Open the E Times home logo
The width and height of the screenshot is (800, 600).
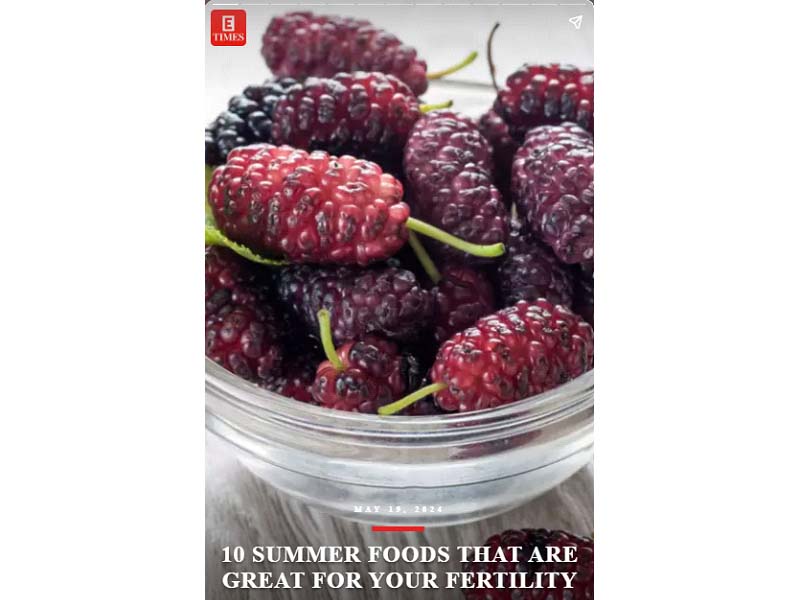(x=228, y=28)
